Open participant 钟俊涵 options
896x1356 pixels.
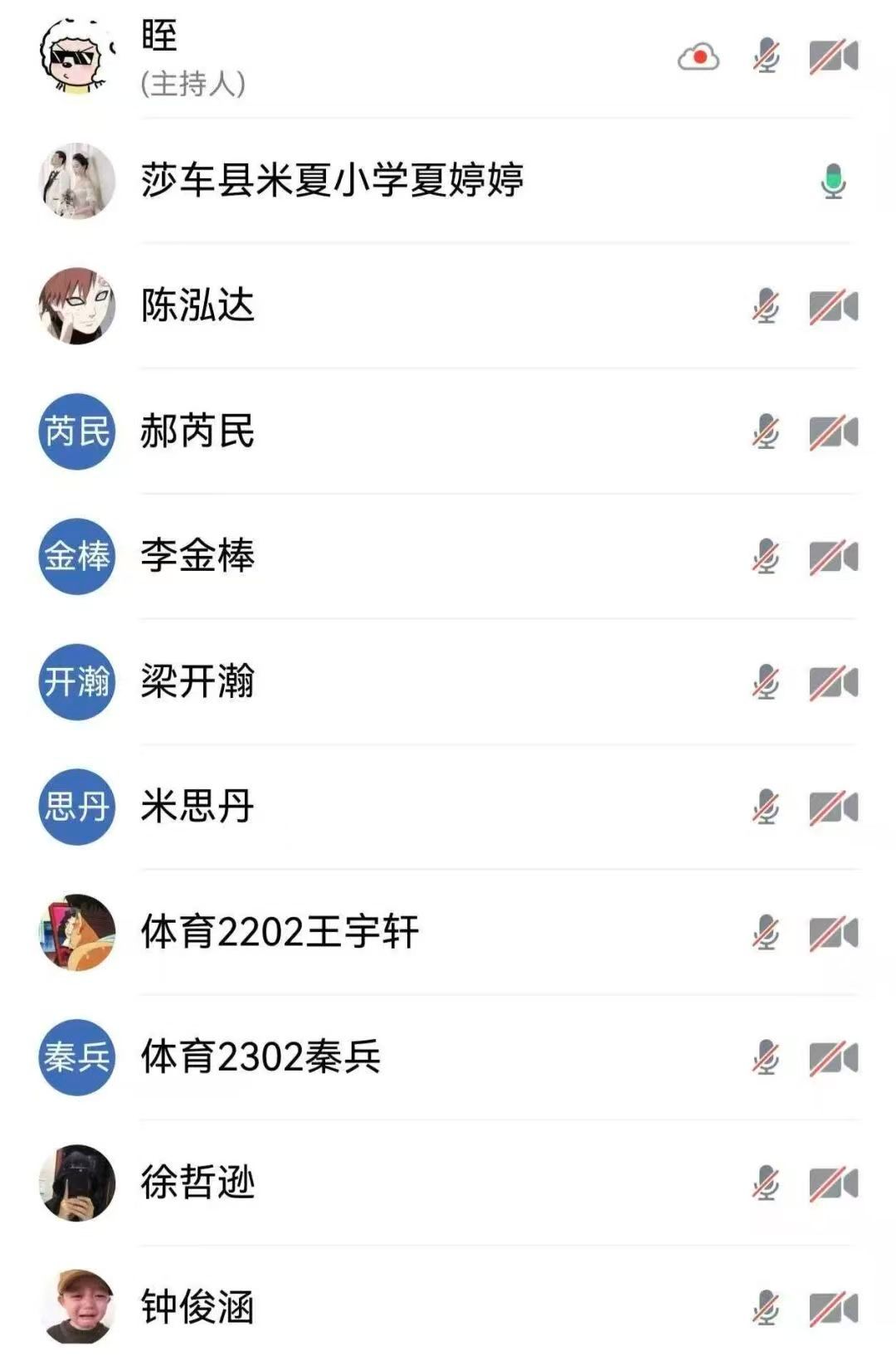[x=197, y=1308]
